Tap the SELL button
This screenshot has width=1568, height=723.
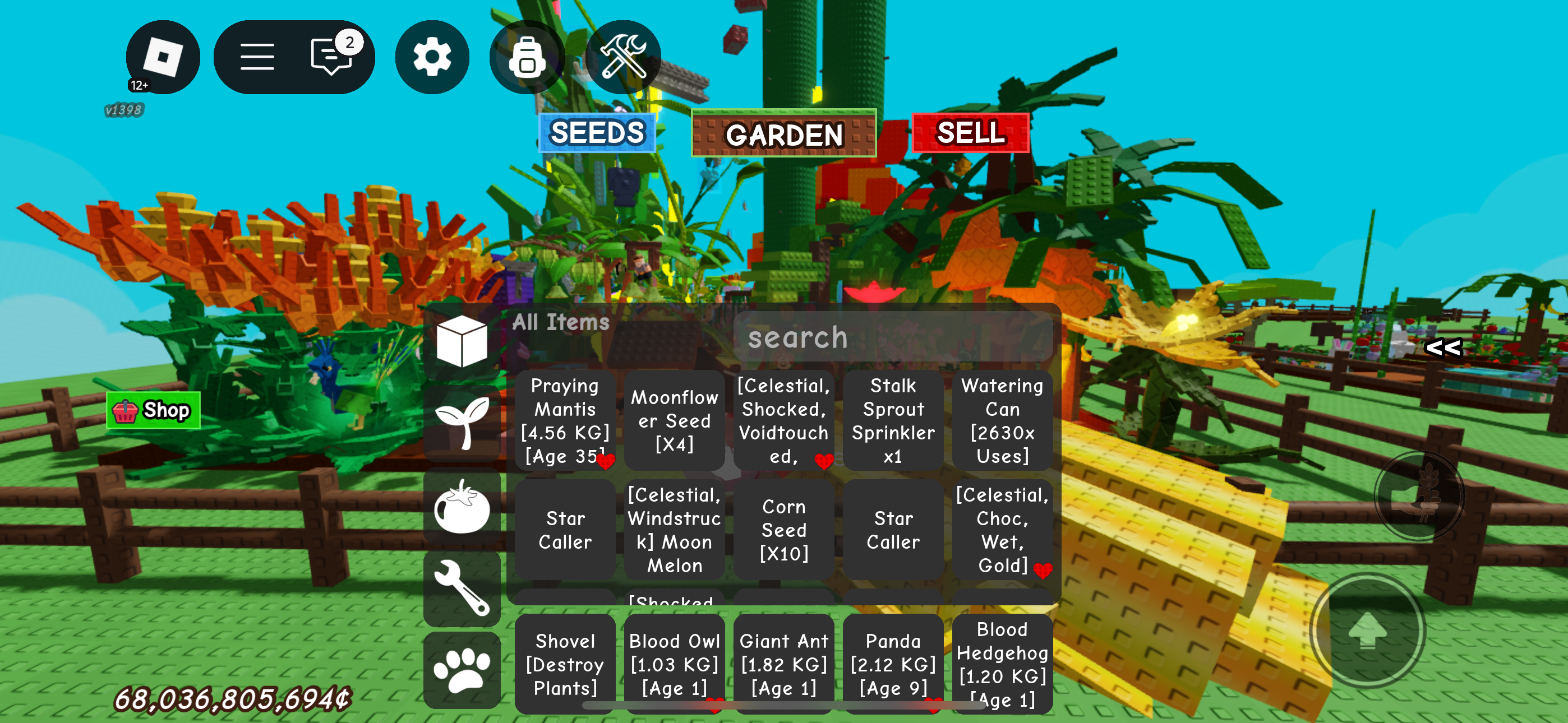coord(970,133)
